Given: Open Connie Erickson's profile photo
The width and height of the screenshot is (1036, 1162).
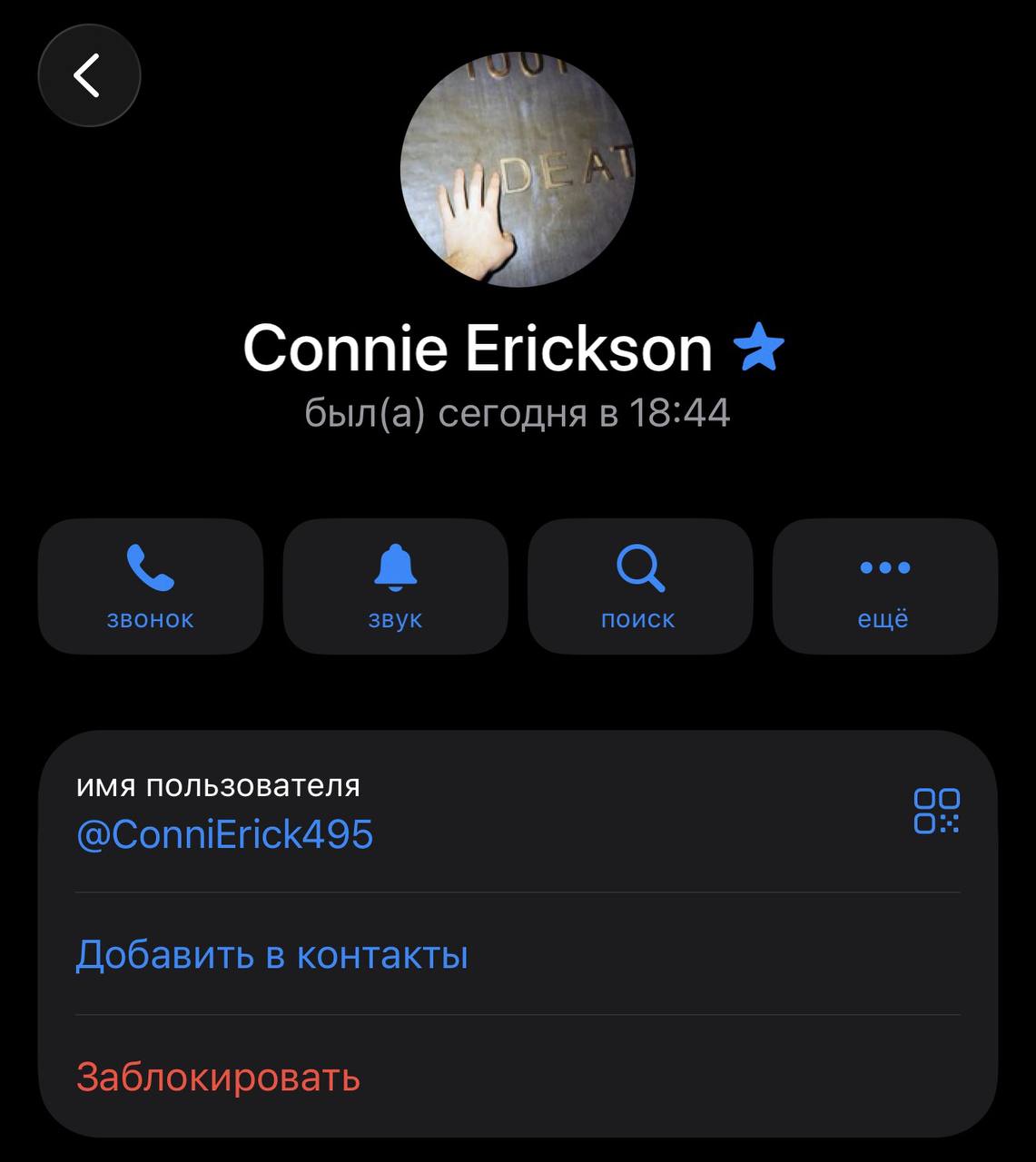Looking at the screenshot, I should pyautogui.click(x=518, y=170).
